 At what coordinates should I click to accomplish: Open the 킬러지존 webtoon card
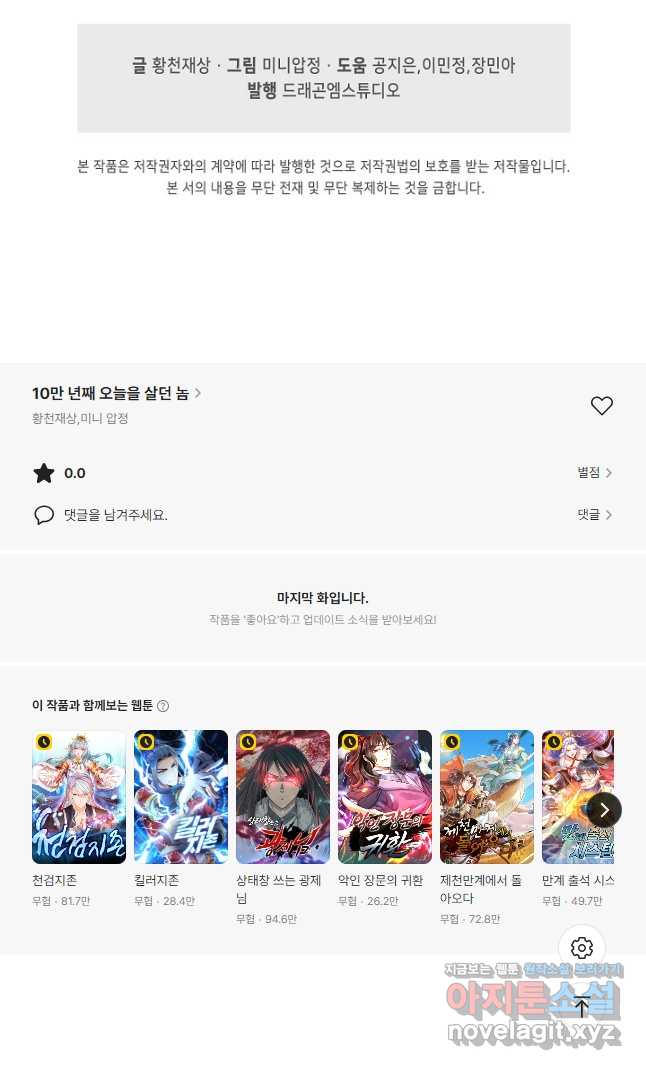pos(181,797)
